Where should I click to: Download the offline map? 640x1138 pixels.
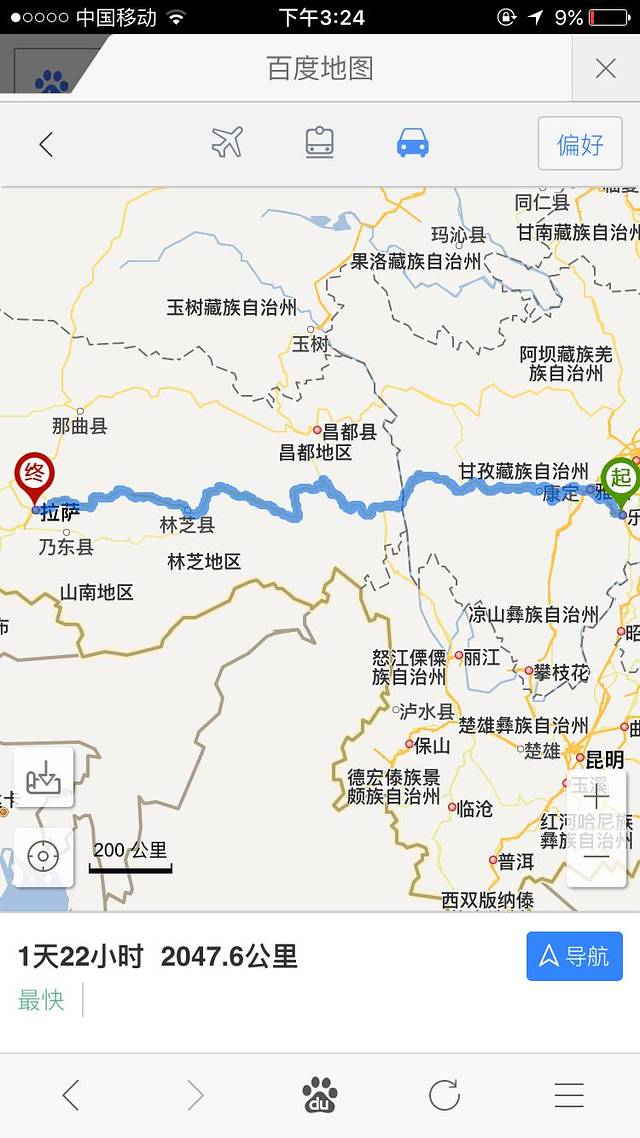click(x=43, y=777)
